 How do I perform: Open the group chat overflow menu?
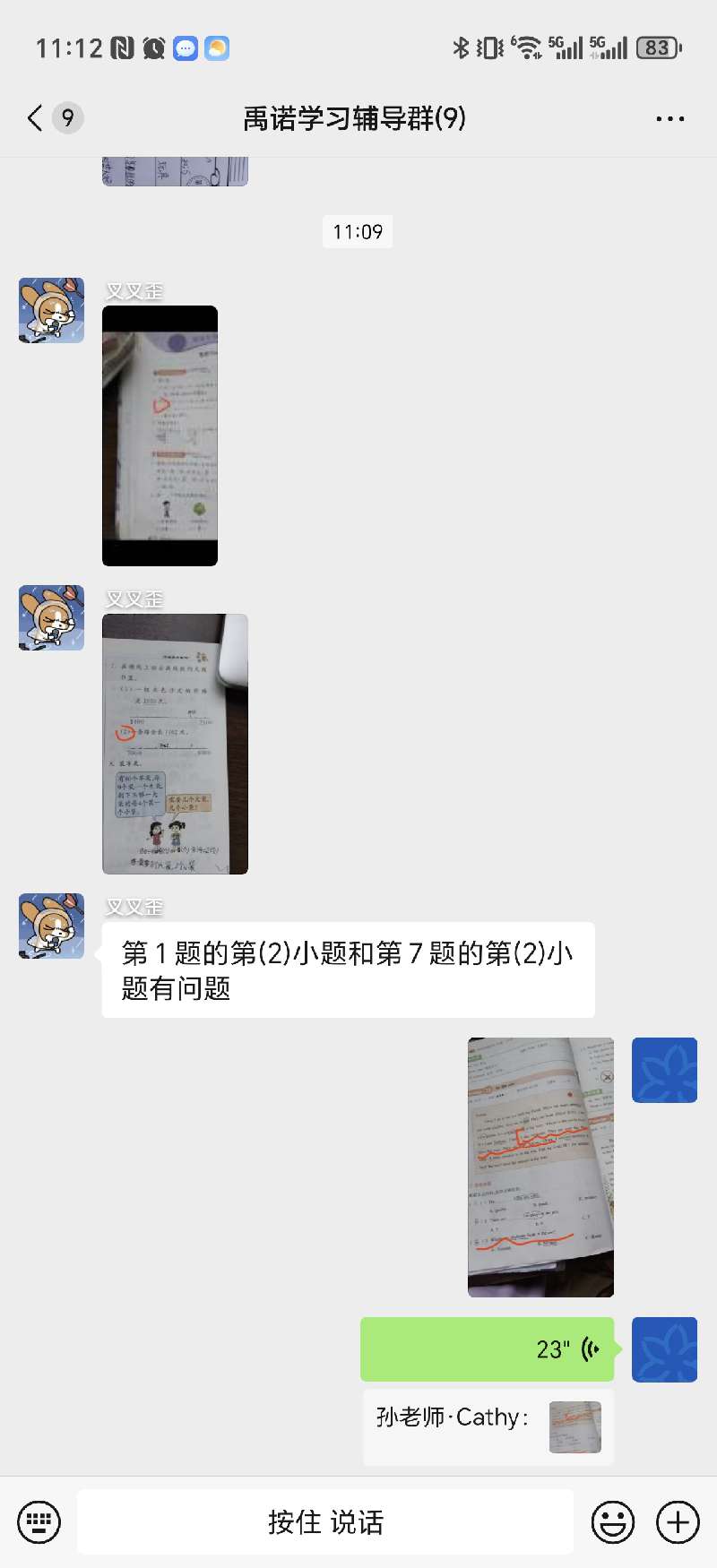click(x=669, y=118)
